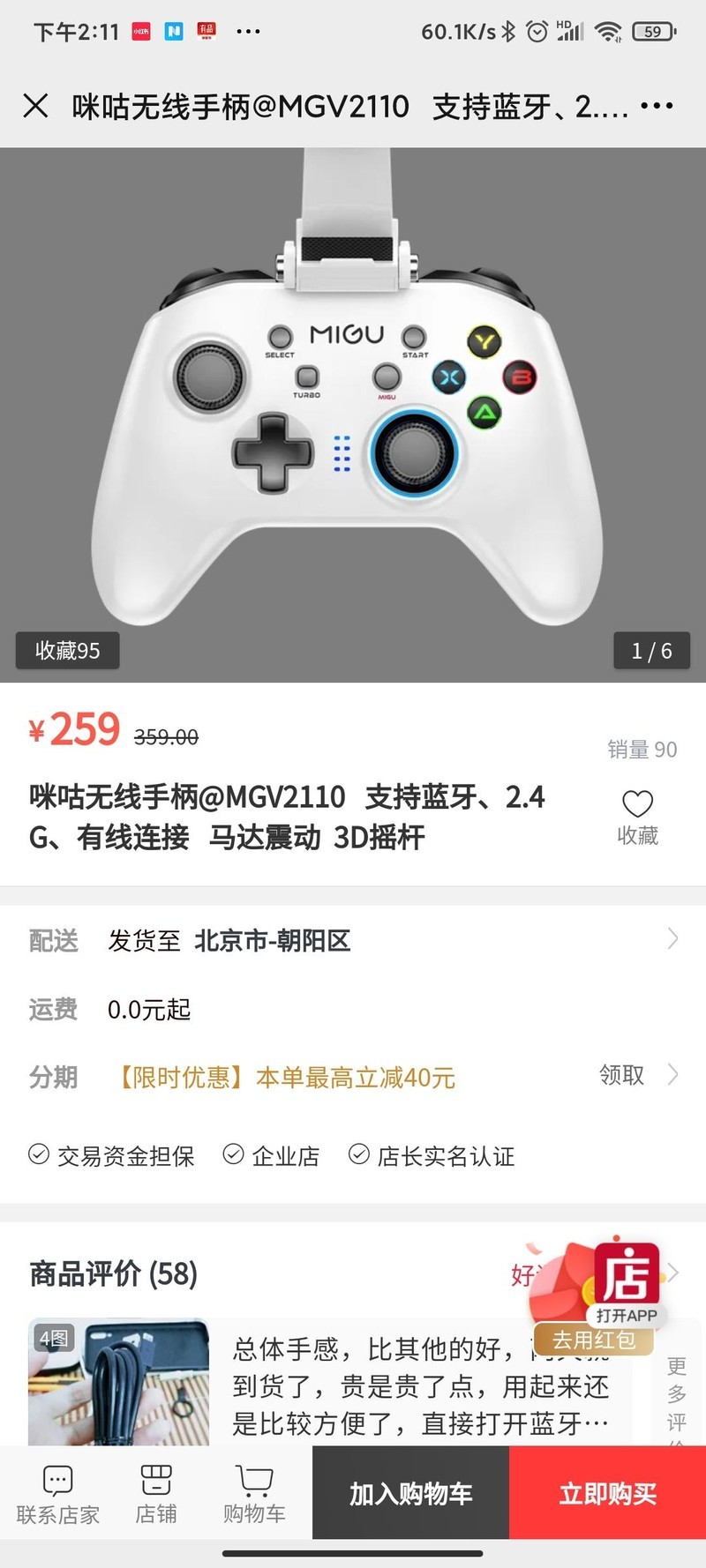Tap the 1/6 image counter indicator
The width and height of the screenshot is (706, 1568).
point(651,651)
